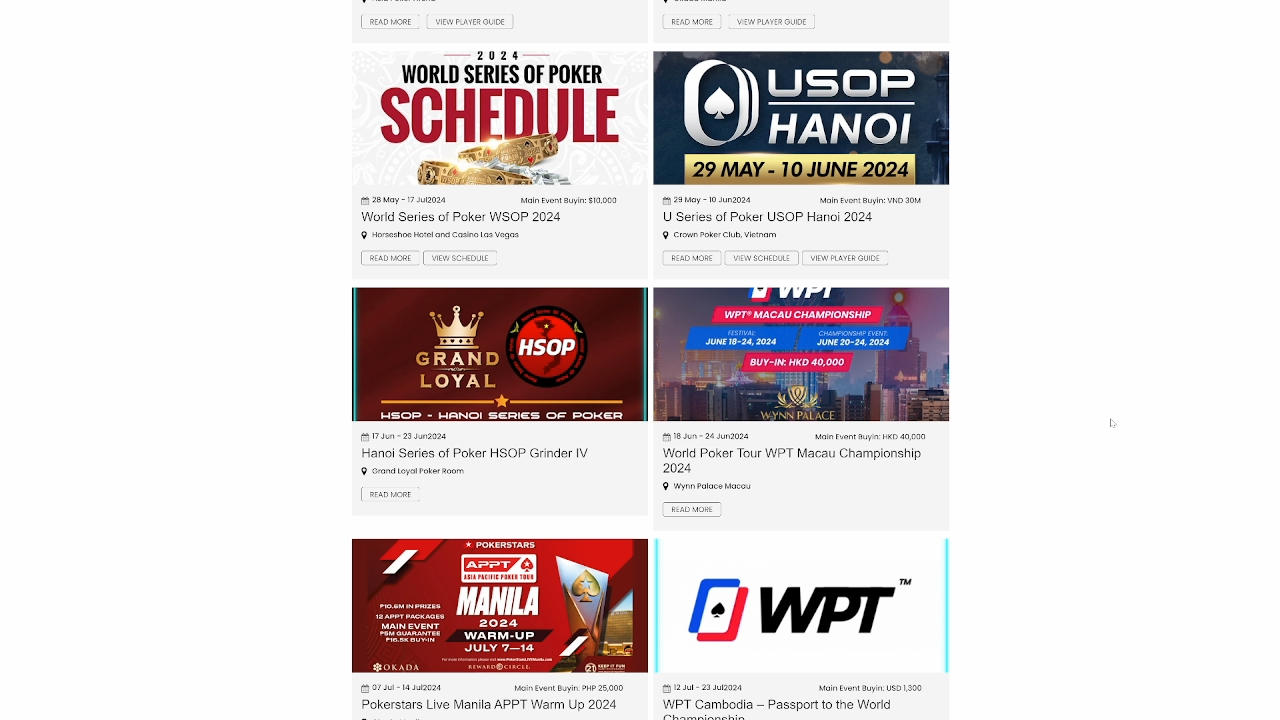Read more about HSOP Grinder IV
The image size is (1280, 720).
(x=390, y=494)
